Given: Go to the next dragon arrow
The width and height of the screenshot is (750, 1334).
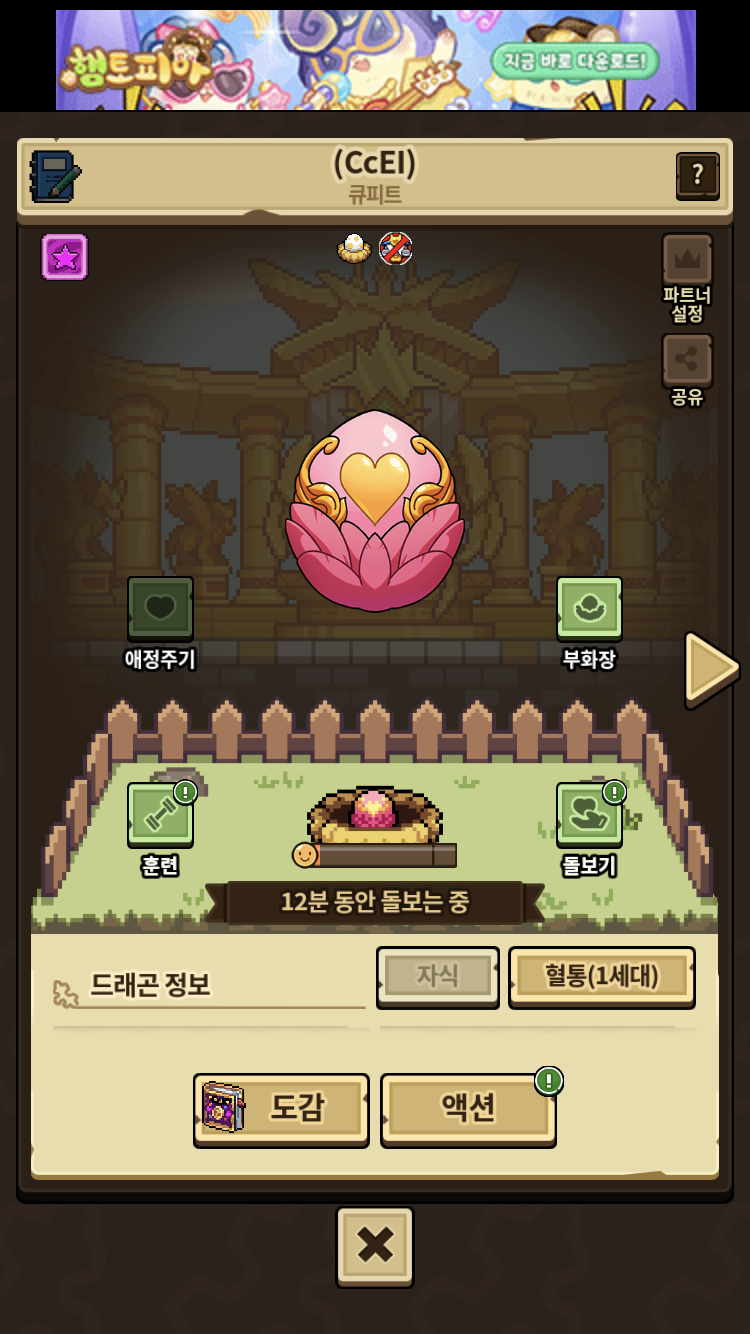Looking at the screenshot, I should 711,668.
